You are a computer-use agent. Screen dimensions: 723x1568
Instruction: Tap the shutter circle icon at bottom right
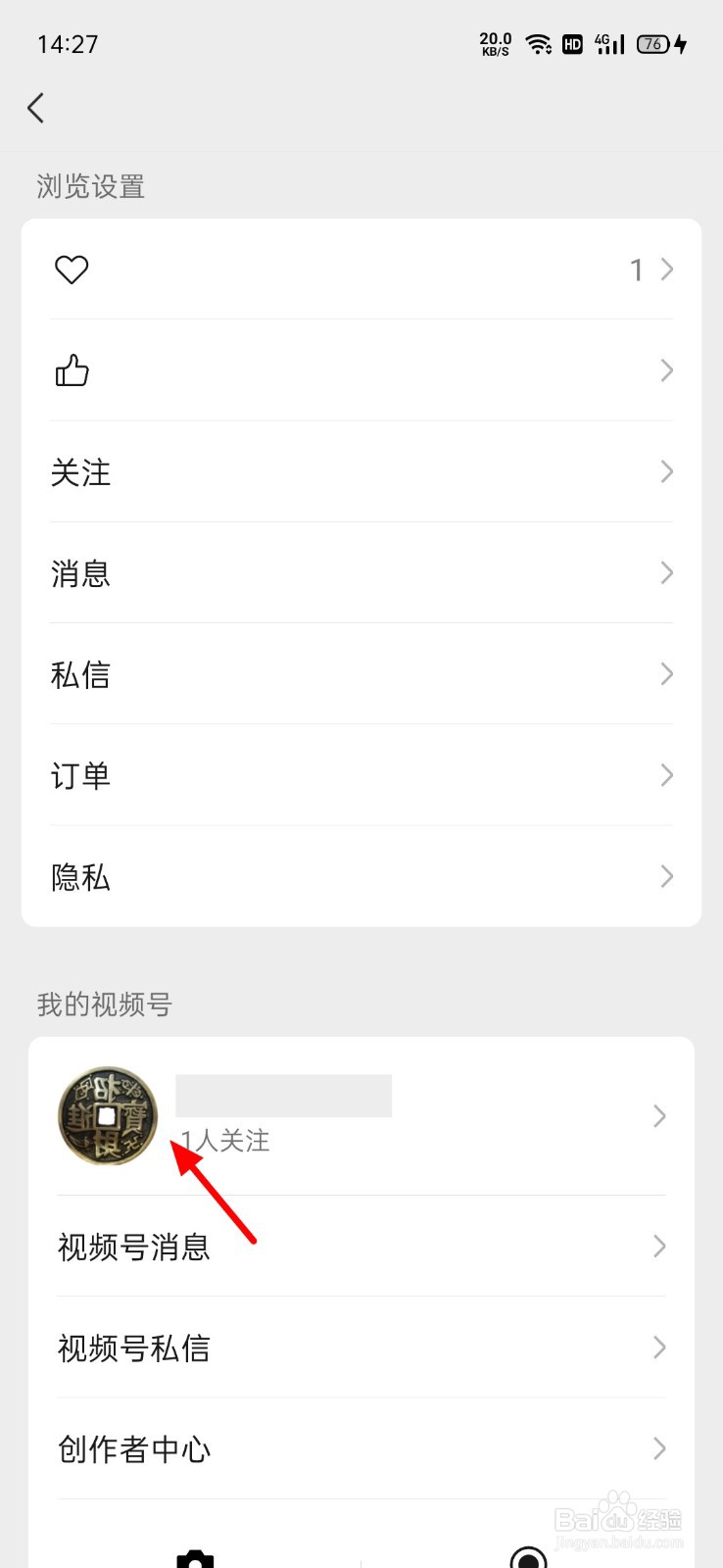pyautogui.click(x=529, y=1556)
